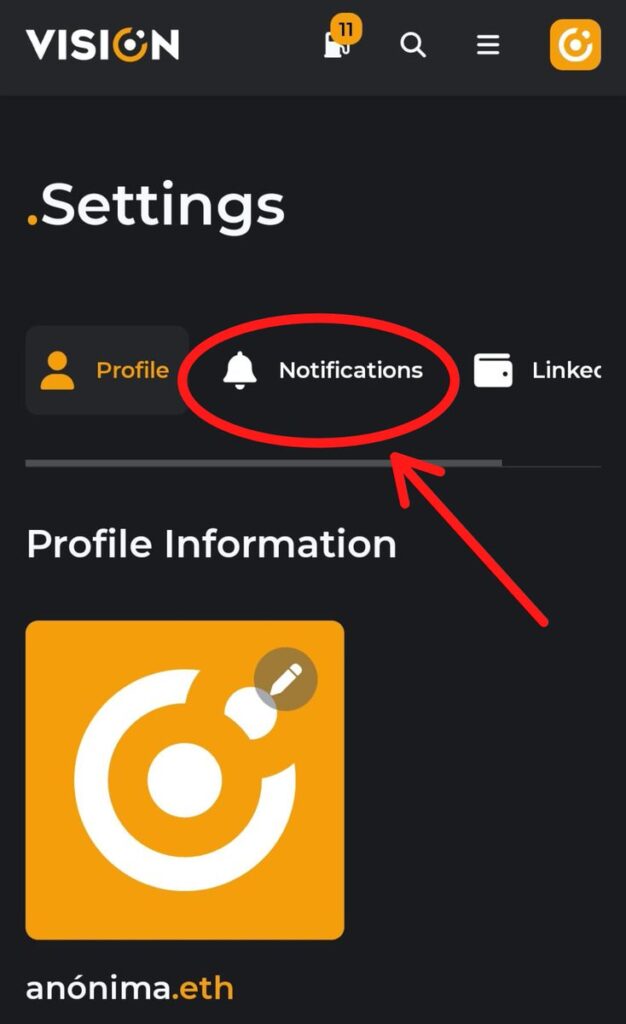The width and height of the screenshot is (626, 1024).
Task: Go to Vision home via logo
Action: point(103,44)
